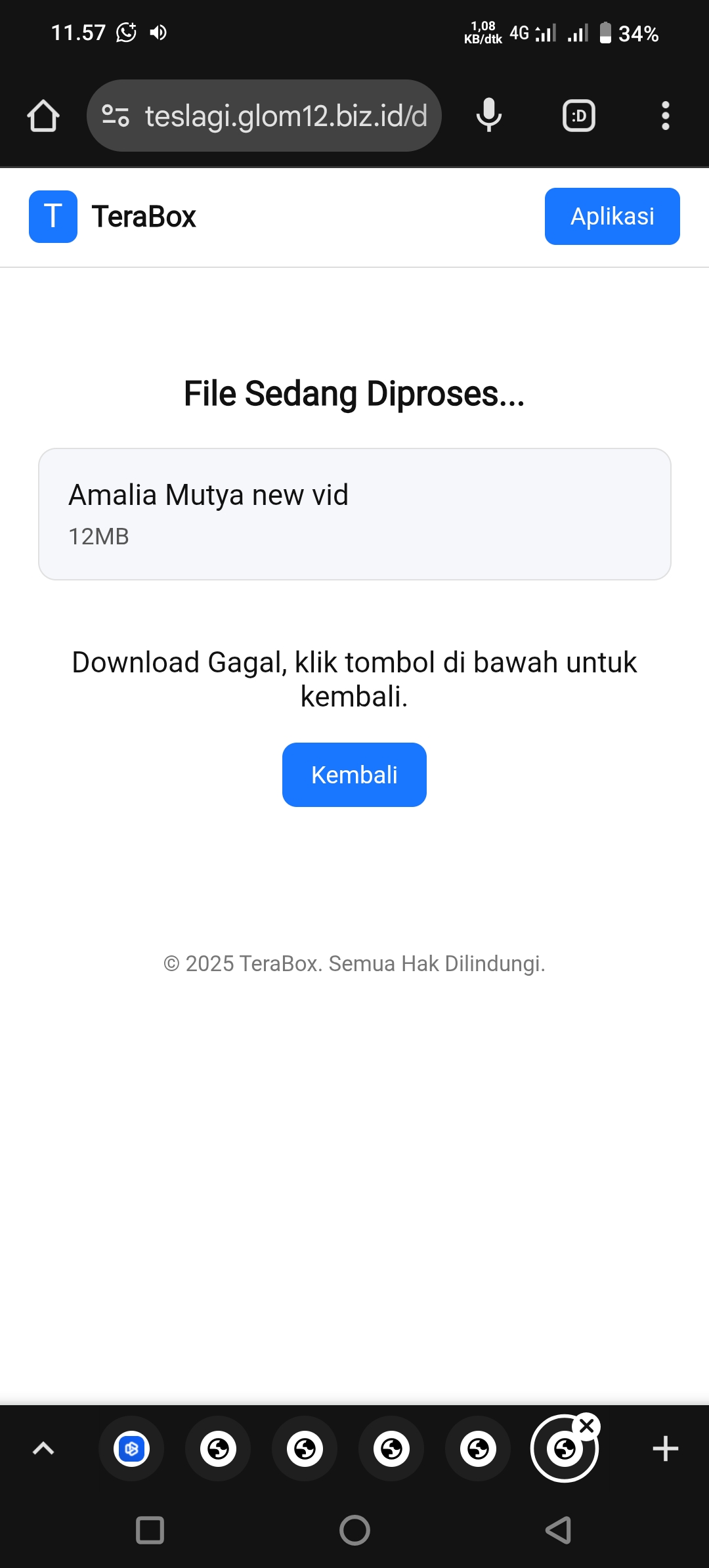Tap the blue Aplikasi button
Screen dimensions: 709x1568
pos(612,217)
